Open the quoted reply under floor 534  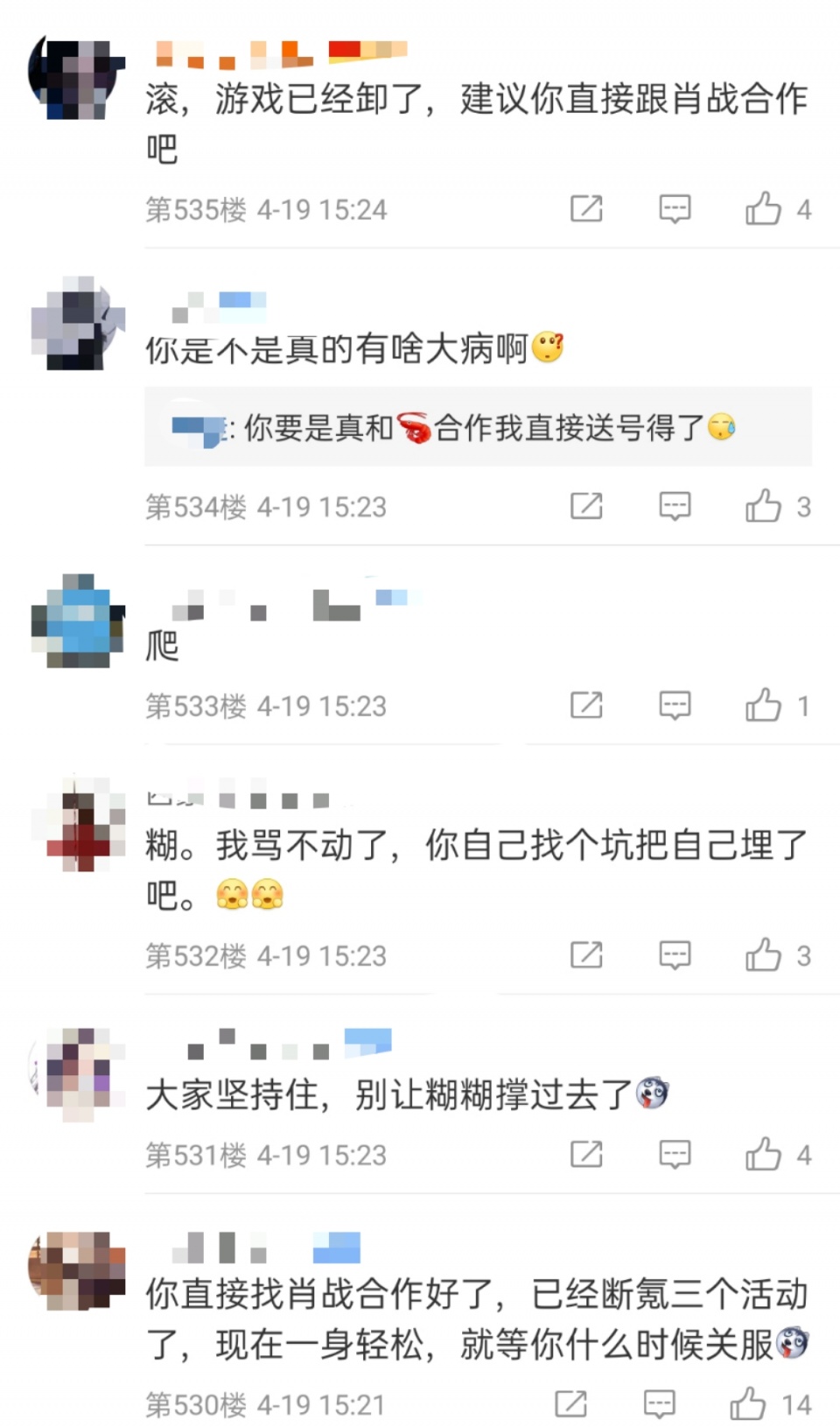pyautogui.click(x=478, y=427)
